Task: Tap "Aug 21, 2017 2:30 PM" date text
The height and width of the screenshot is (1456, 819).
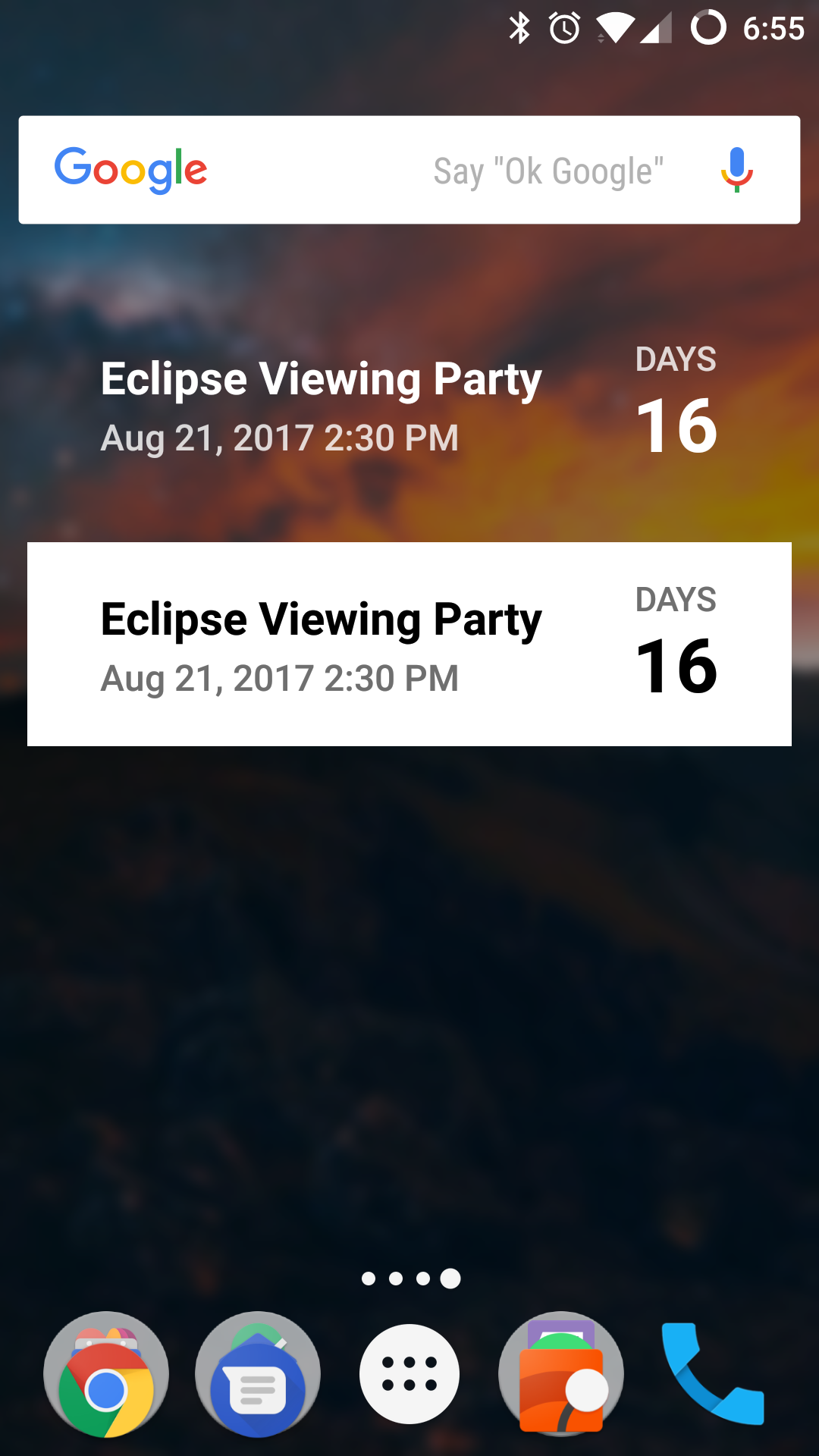Action: tap(280, 677)
